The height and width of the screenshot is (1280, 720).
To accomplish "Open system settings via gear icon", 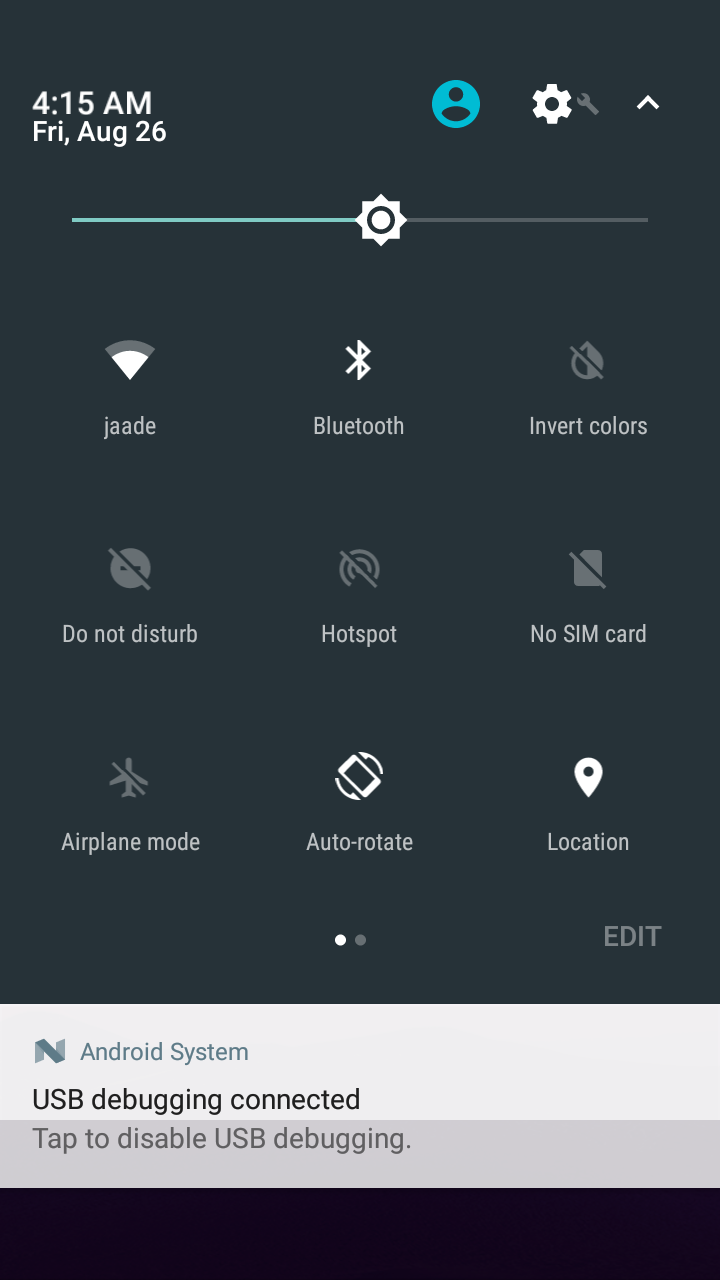I will click(x=552, y=104).
